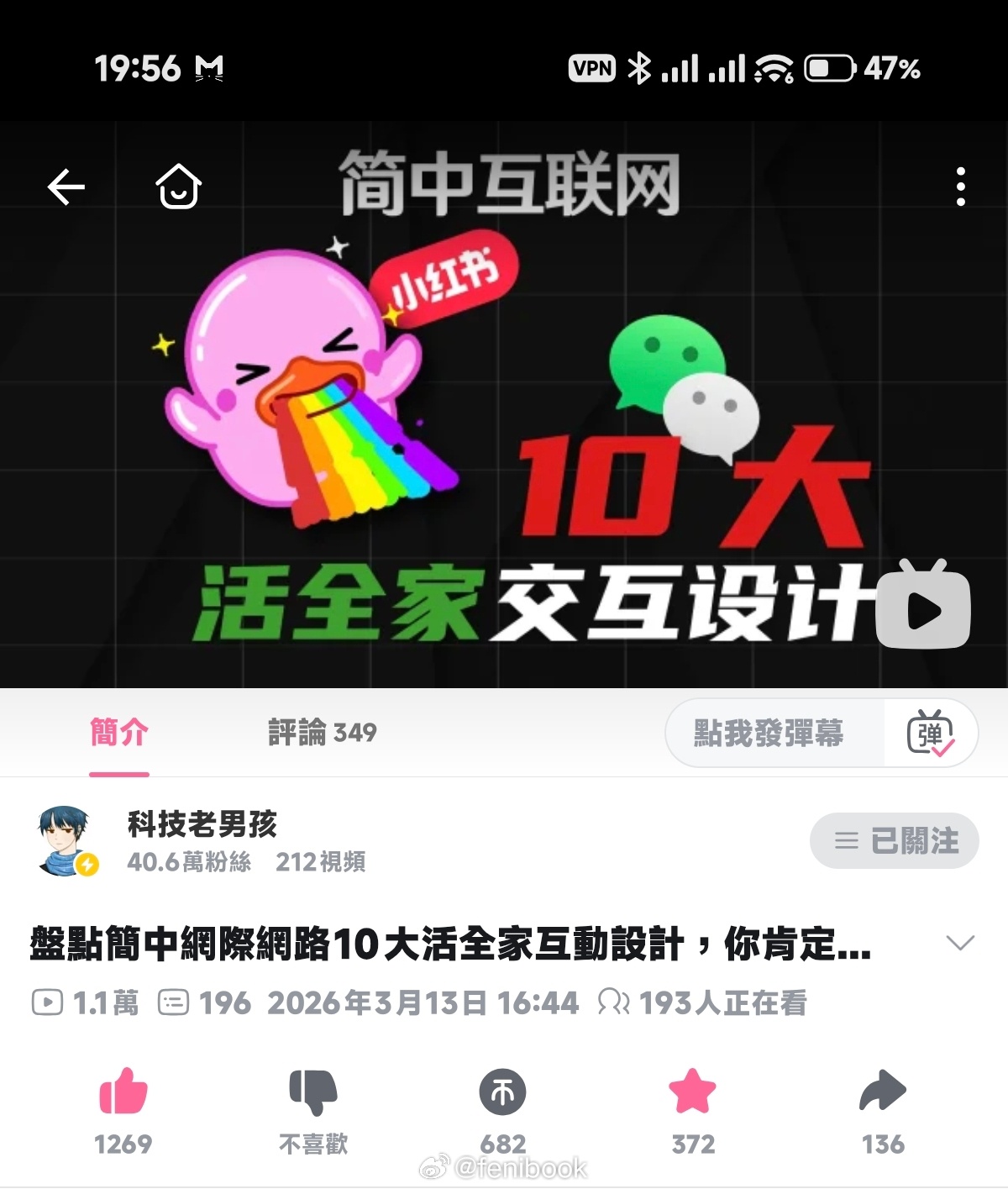Stay on the 簡介 tab
1008x1189 pixels.
coord(118,733)
